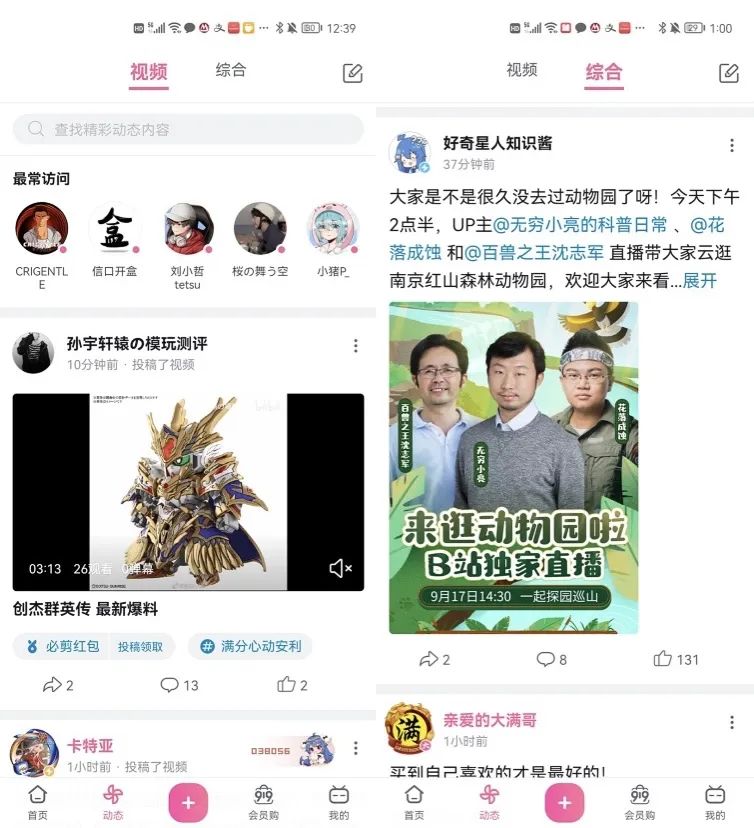
Task: Open overflow menu on 孙宇轩辕的模玩测评 post
Action: point(355,346)
